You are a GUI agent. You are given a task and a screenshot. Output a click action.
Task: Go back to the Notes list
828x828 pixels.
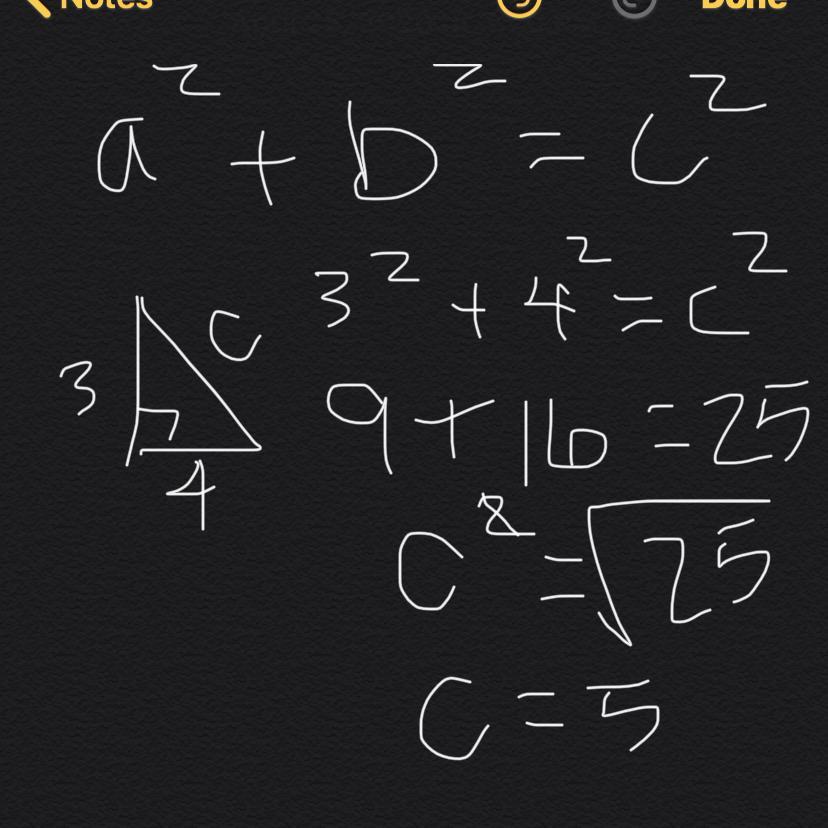[88, 4]
